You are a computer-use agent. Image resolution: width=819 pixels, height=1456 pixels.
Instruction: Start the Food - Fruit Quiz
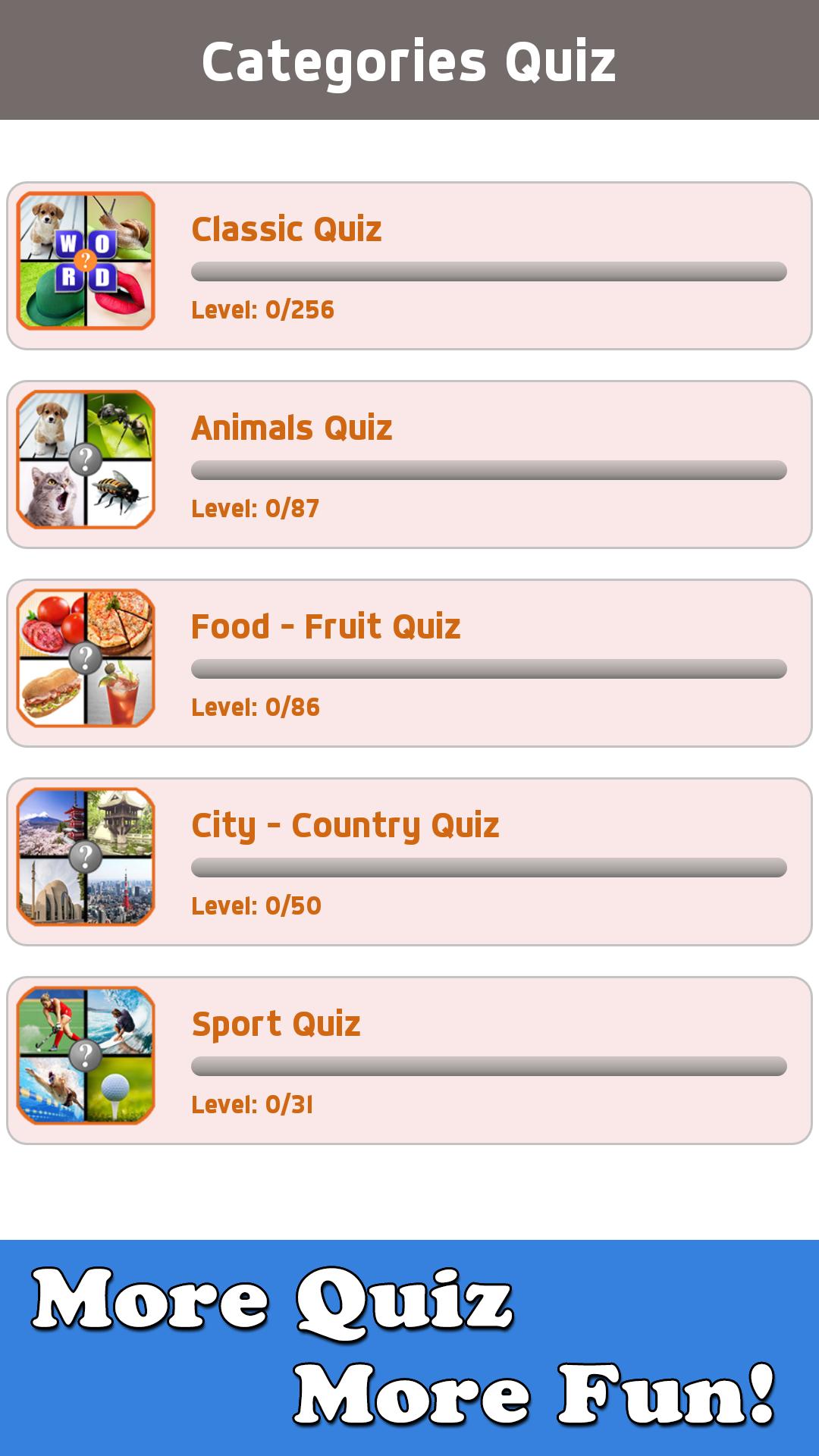click(x=409, y=663)
